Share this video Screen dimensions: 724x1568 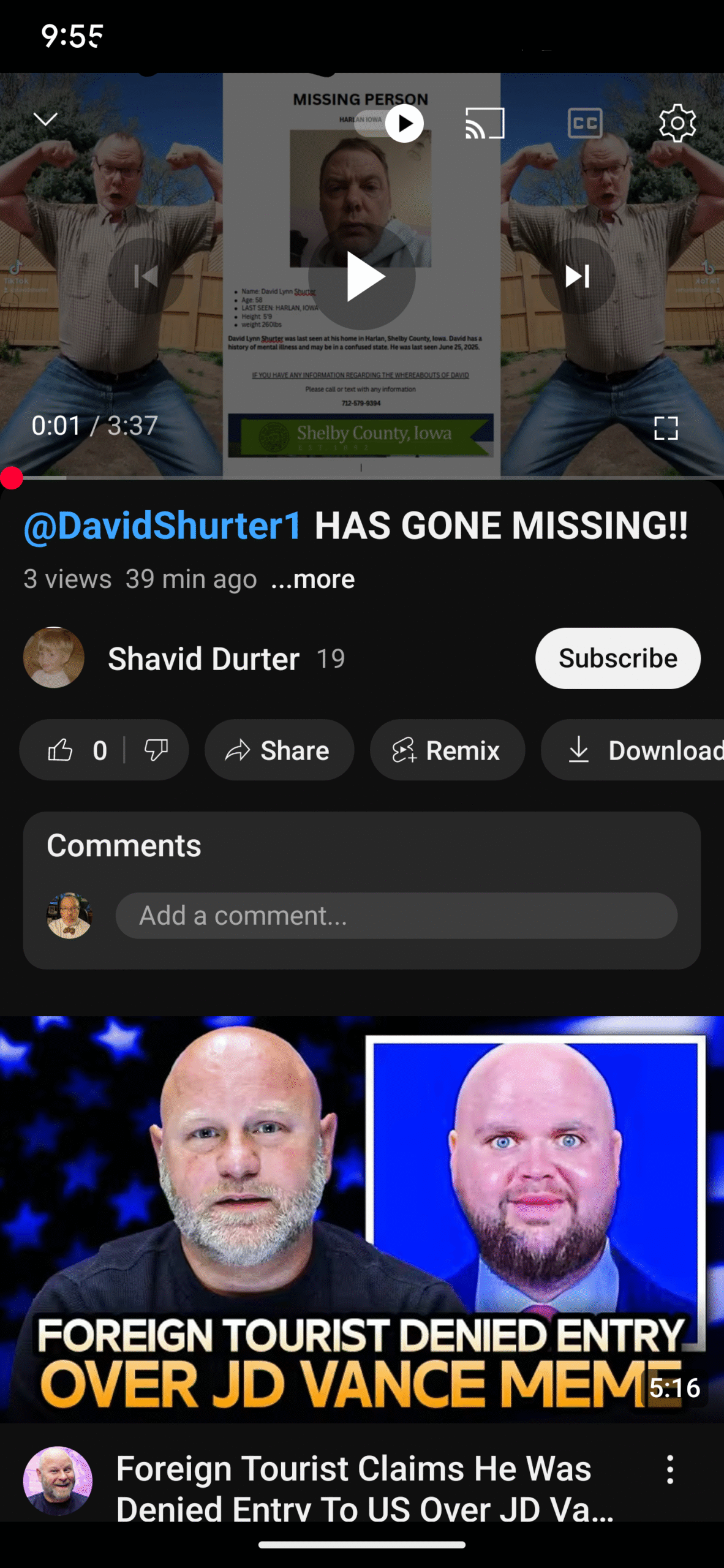279,750
